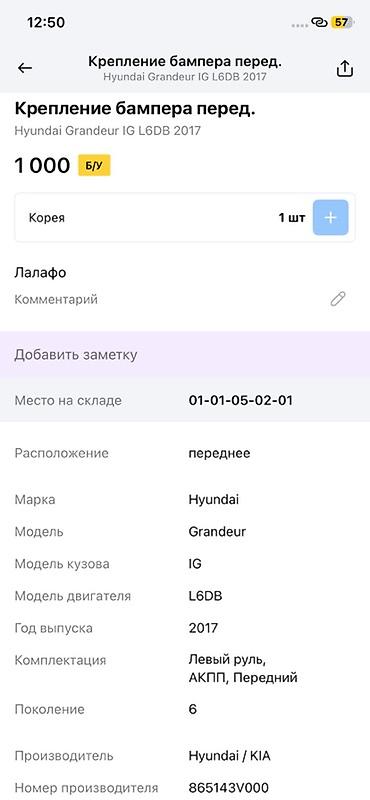Edit the comment with the pencil icon
Screen dimensions: 370x800
(338, 299)
